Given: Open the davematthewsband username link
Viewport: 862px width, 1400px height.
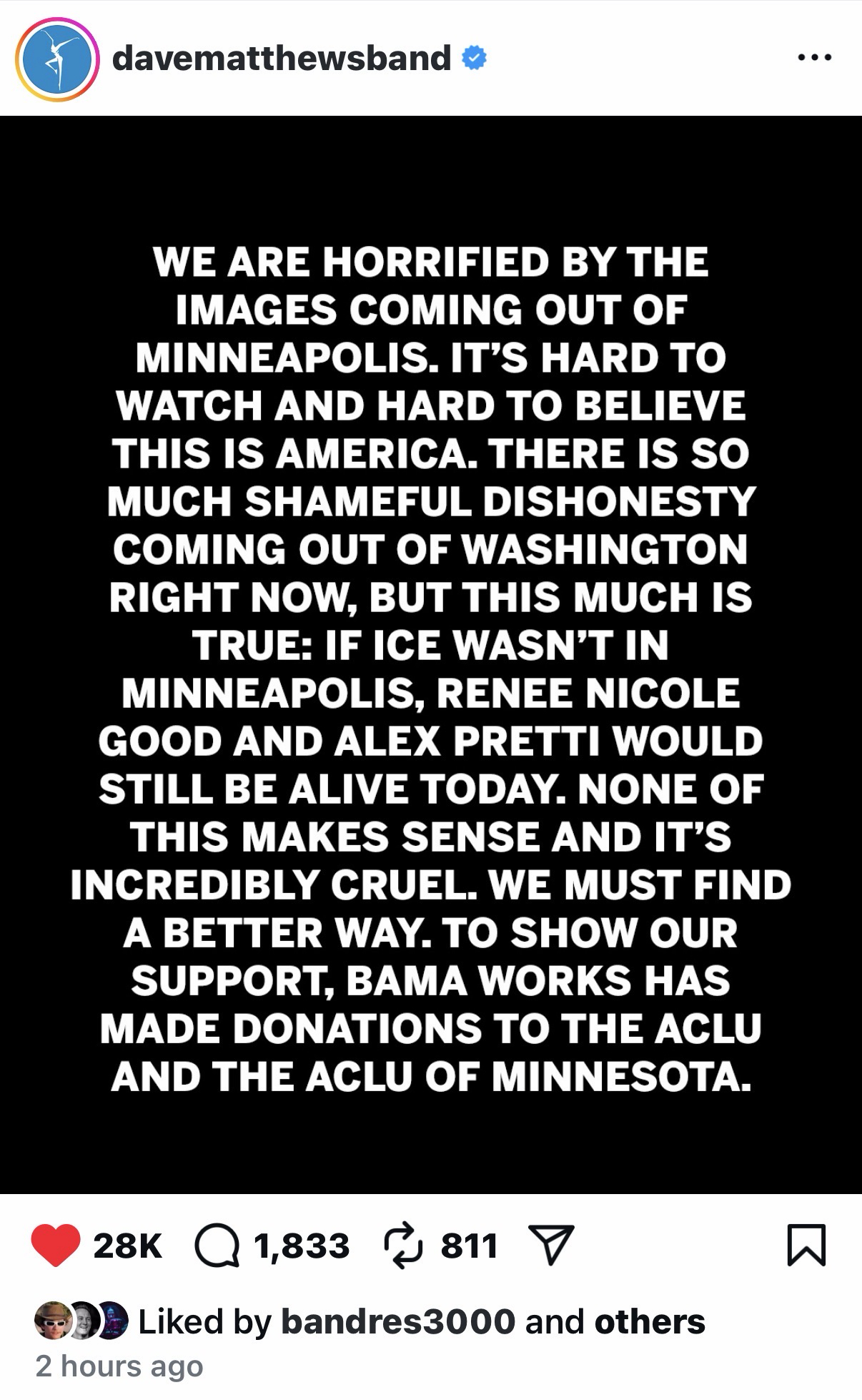Looking at the screenshot, I should click(281, 58).
